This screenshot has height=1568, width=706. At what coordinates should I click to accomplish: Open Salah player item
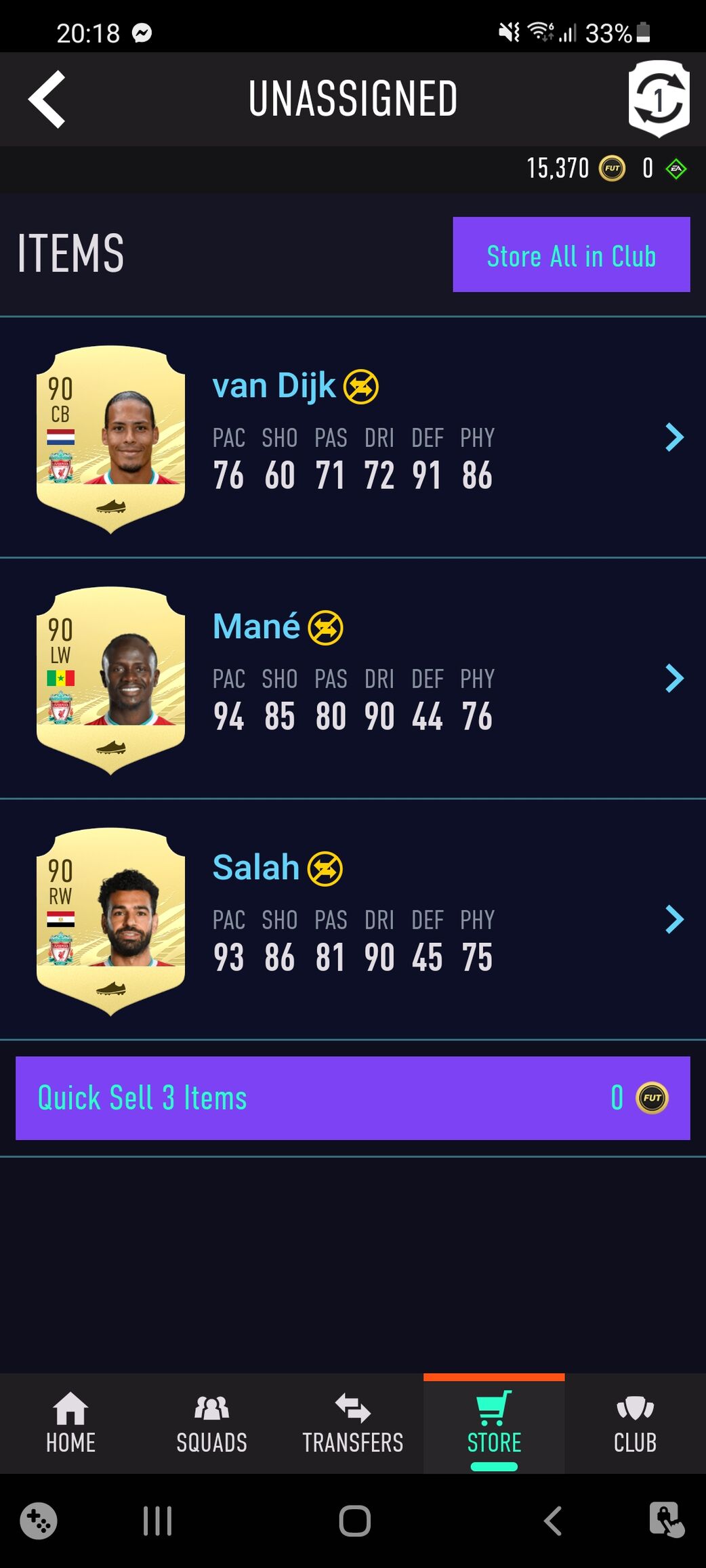[352, 919]
